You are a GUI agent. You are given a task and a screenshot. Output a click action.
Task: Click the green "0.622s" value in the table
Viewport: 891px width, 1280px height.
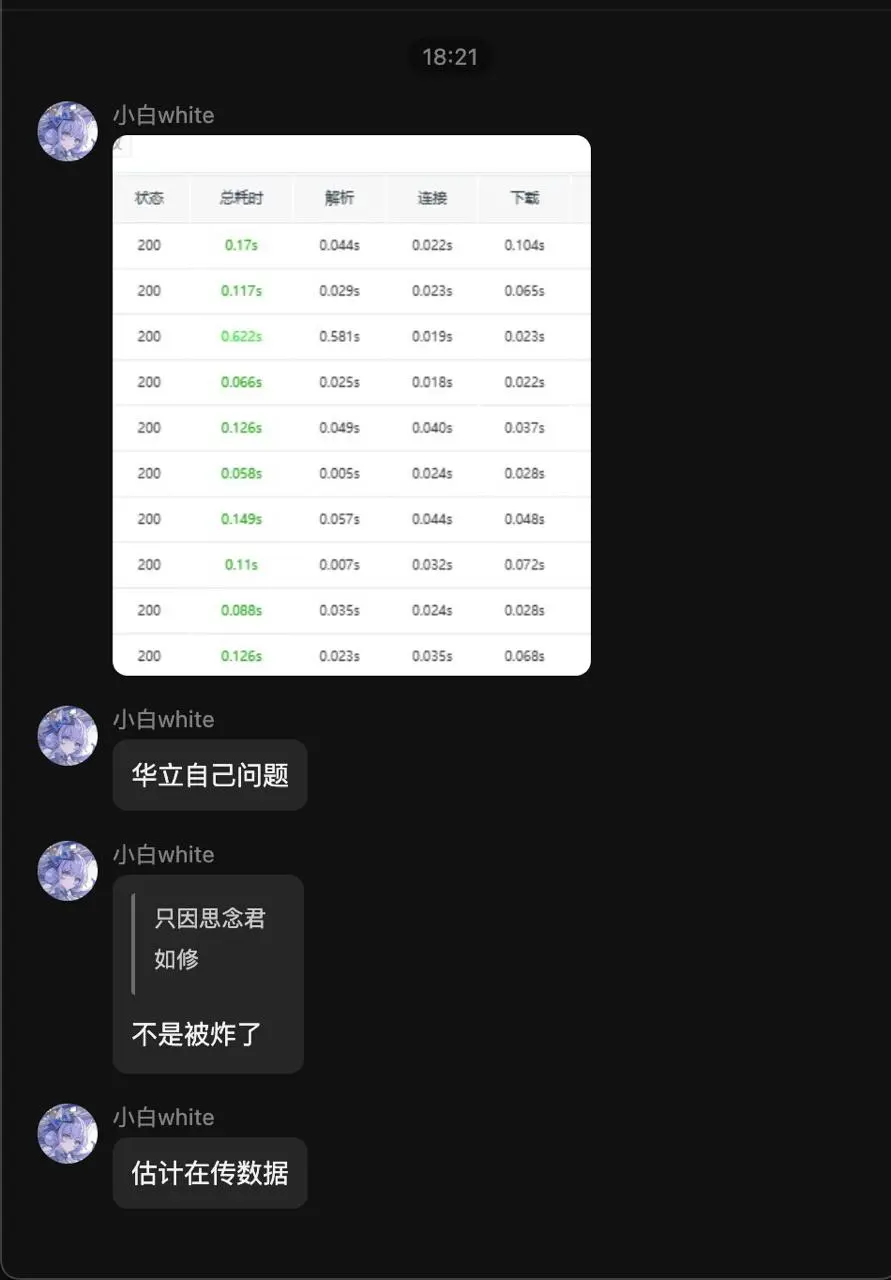tap(244, 336)
